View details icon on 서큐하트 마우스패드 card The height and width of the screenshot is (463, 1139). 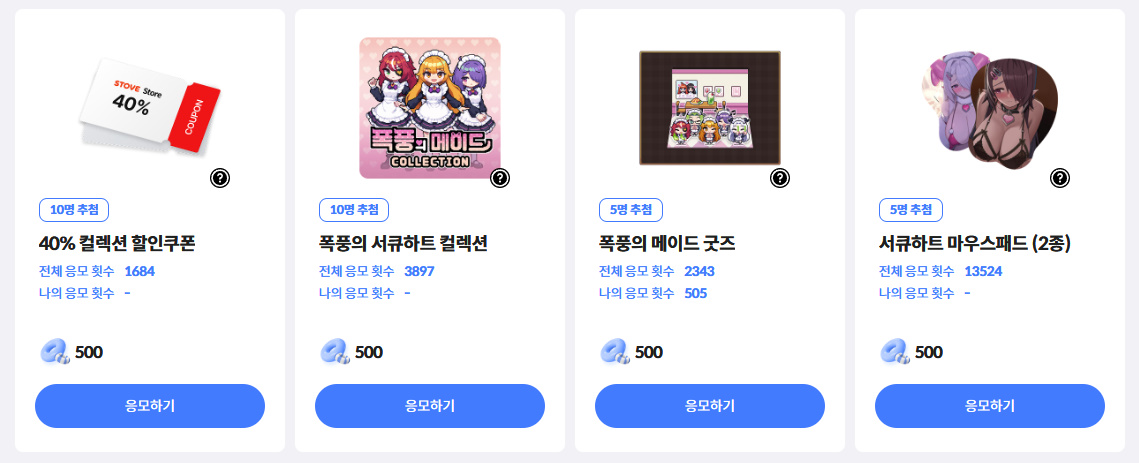coord(1061,178)
